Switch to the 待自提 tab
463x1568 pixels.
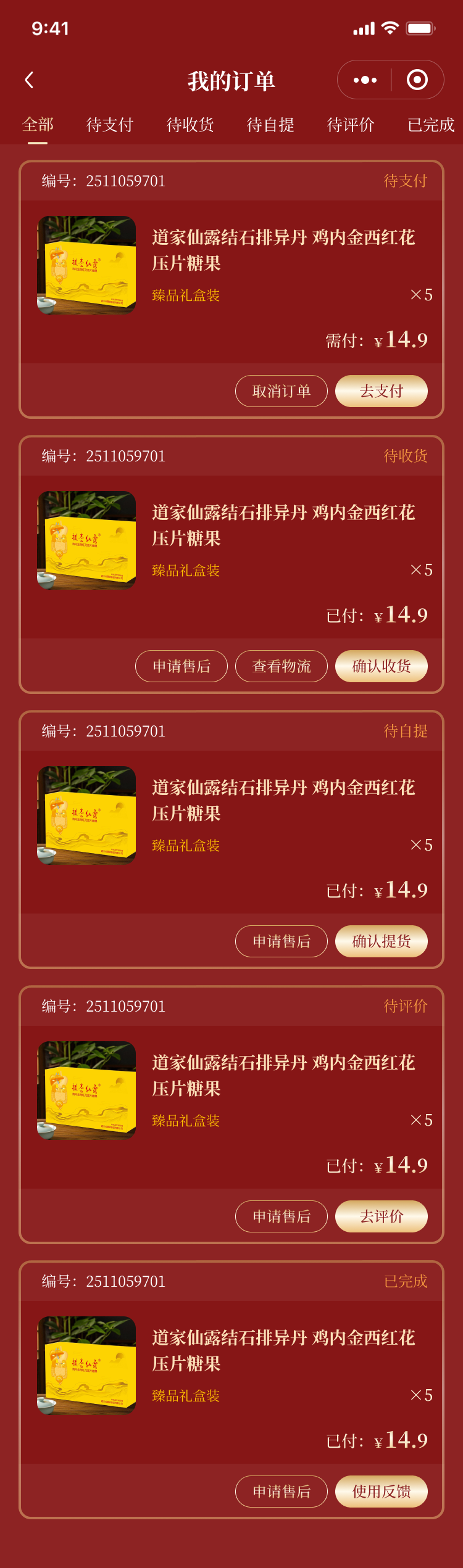[270, 125]
